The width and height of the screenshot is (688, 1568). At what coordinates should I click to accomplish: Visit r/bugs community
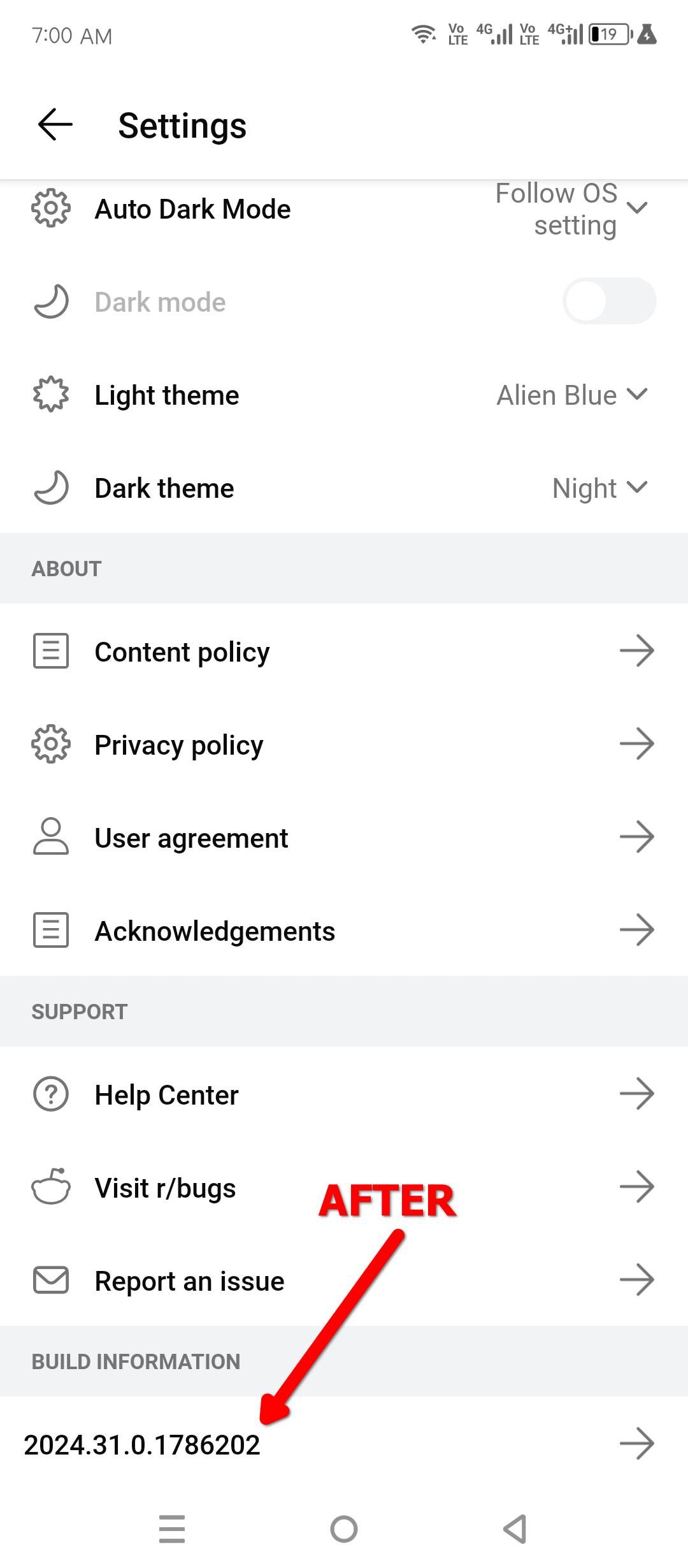[344, 1187]
